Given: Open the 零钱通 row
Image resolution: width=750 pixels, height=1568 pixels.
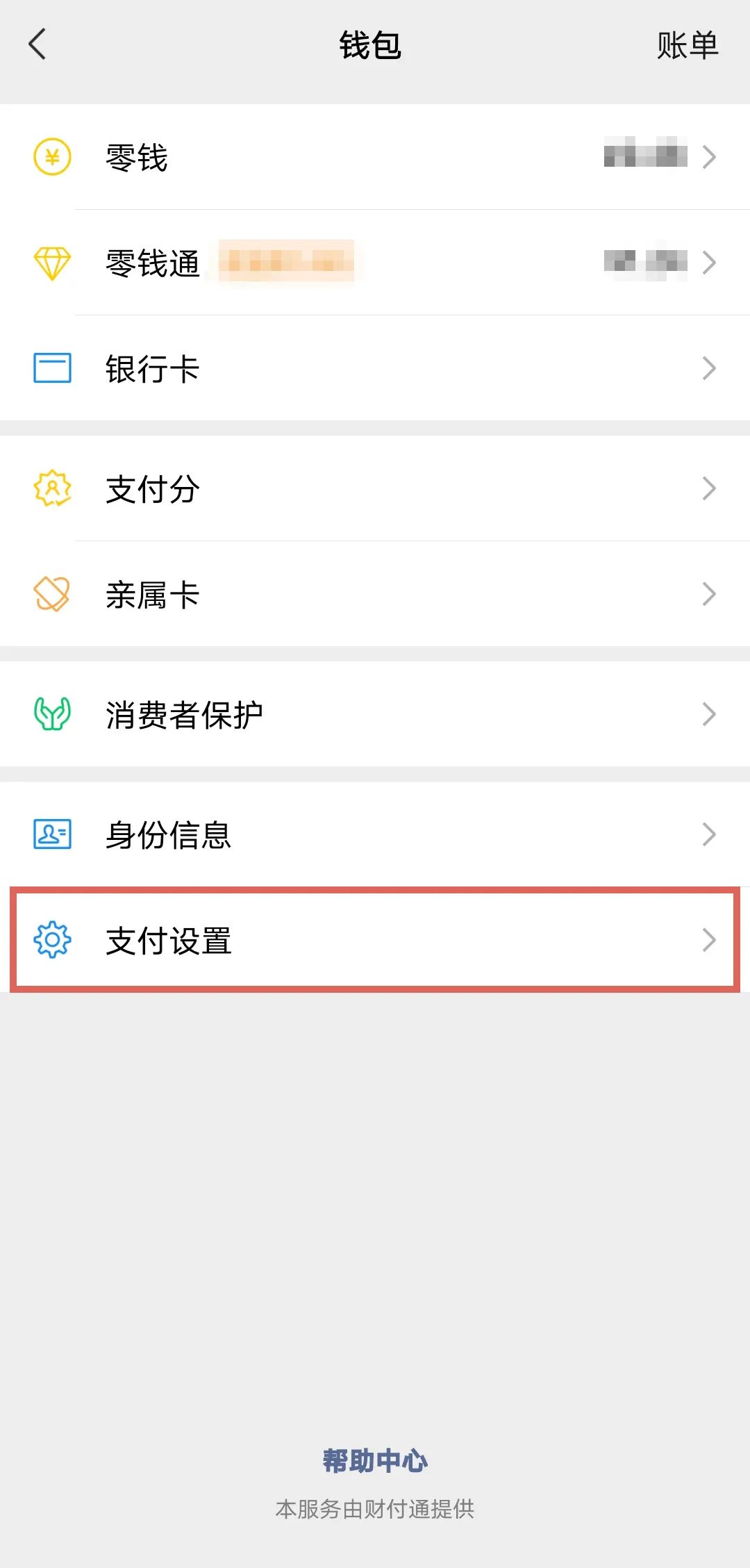Looking at the screenshot, I should pyautogui.click(x=375, y=263).
